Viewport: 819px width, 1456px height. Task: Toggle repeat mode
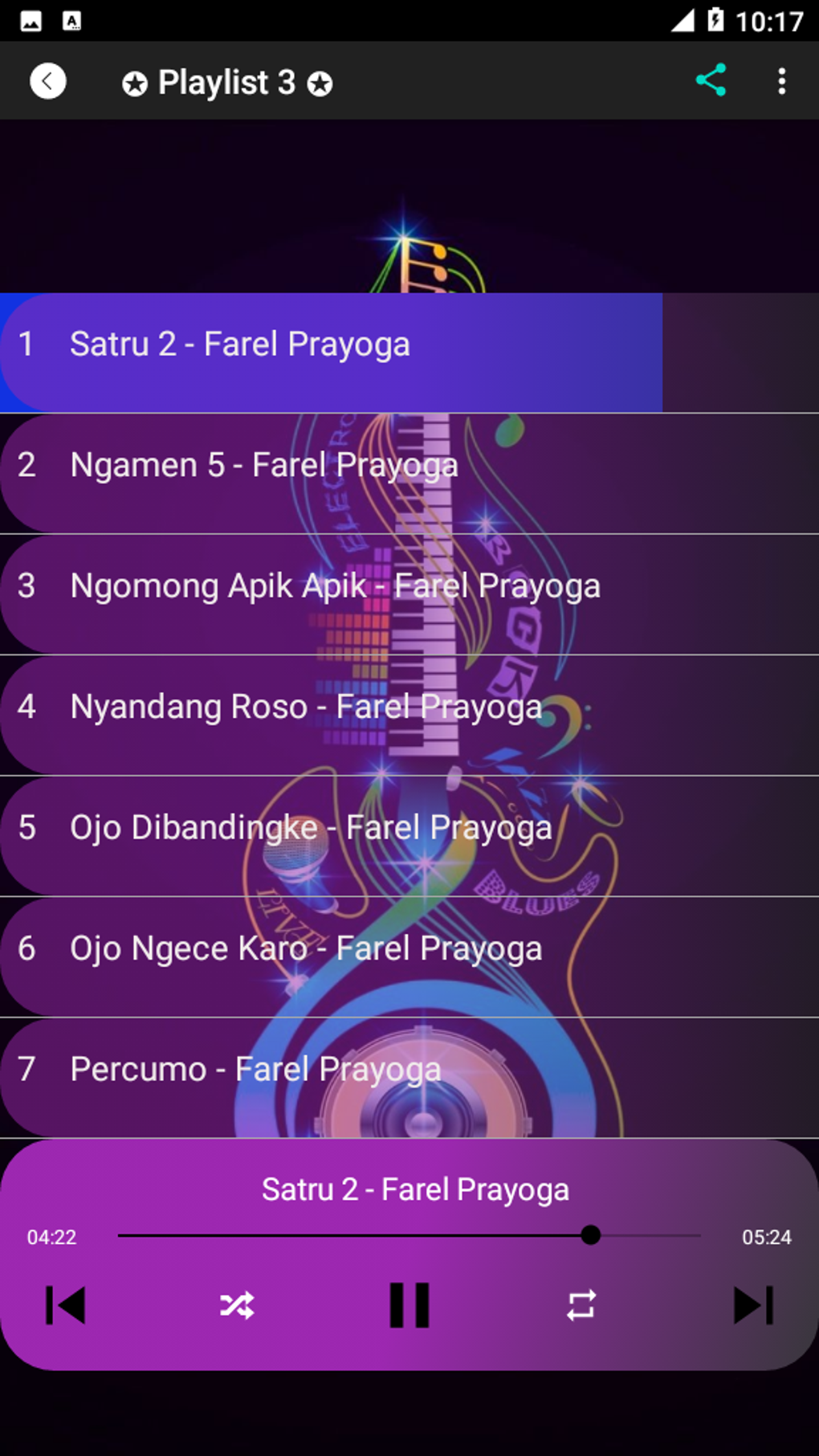(581, 1305)
